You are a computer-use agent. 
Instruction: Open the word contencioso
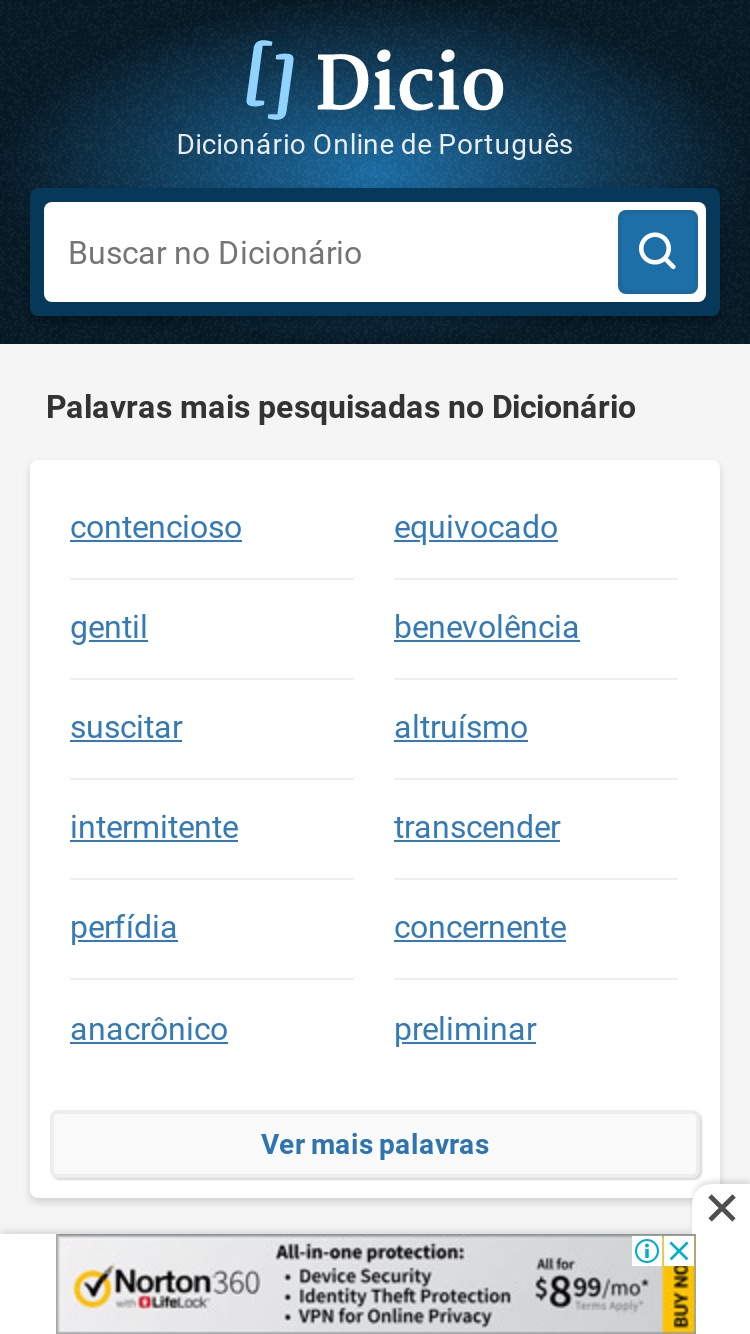pyautogui.click(x=156, y=527)
